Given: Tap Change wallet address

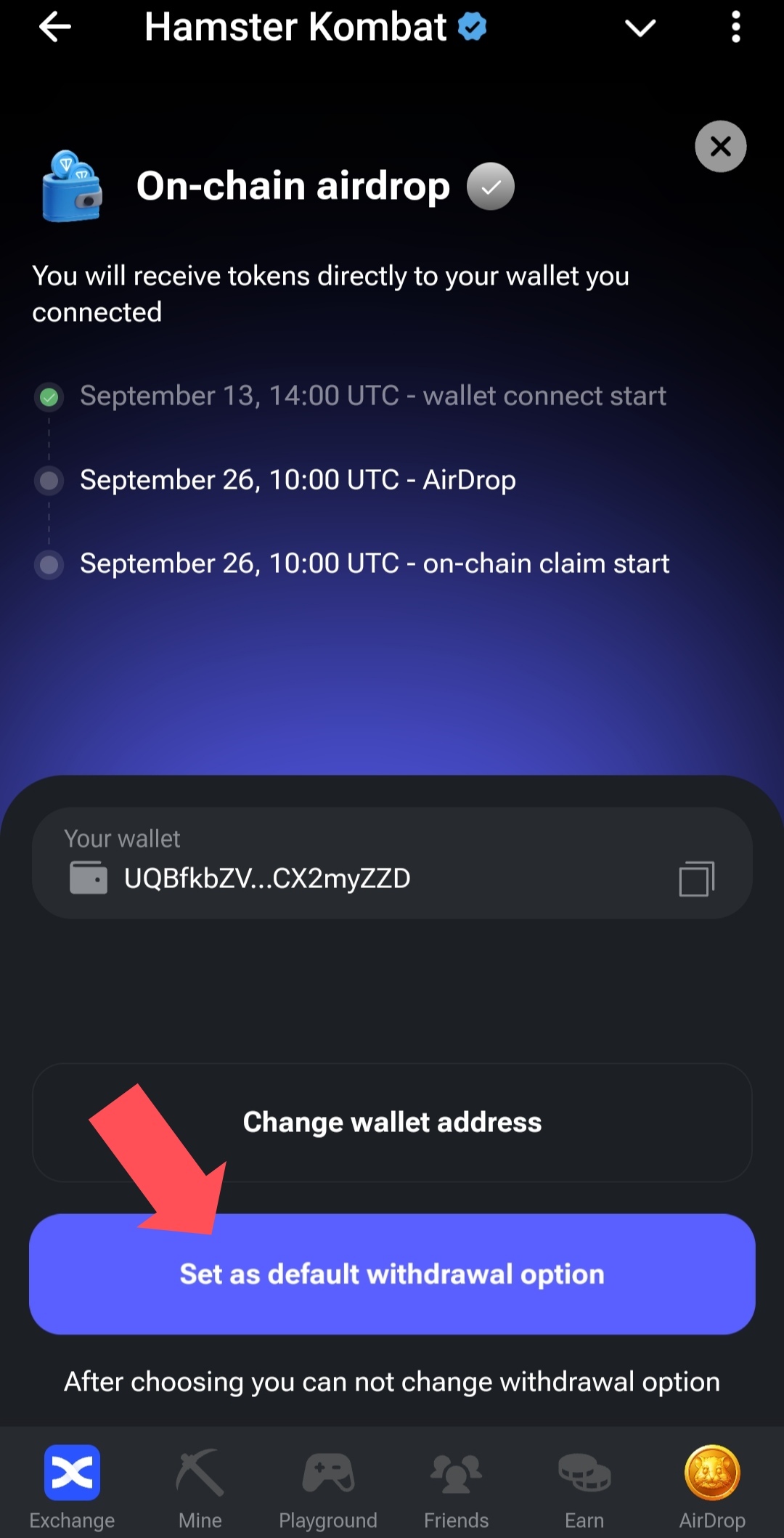Looking at the screenshot, I should coord(392,1122).
